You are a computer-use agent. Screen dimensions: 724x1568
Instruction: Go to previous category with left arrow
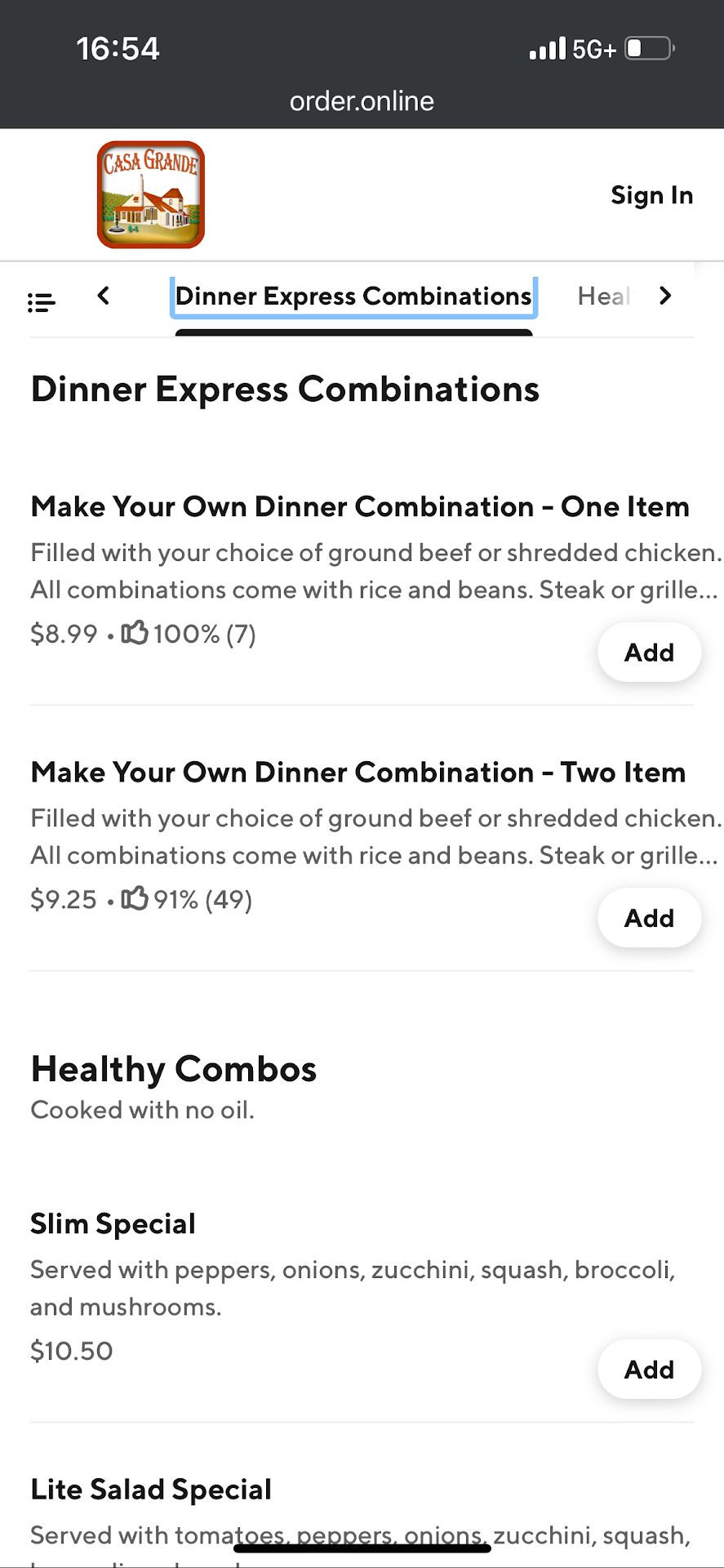click(104, 296)
